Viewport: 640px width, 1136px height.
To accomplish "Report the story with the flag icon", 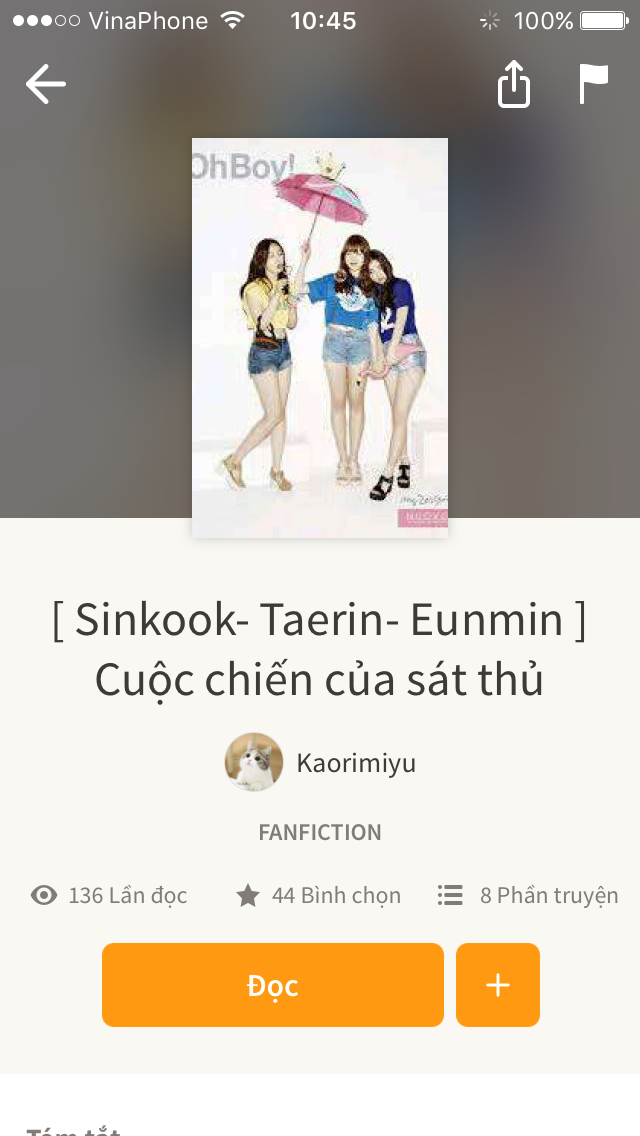I will point(593,84).
